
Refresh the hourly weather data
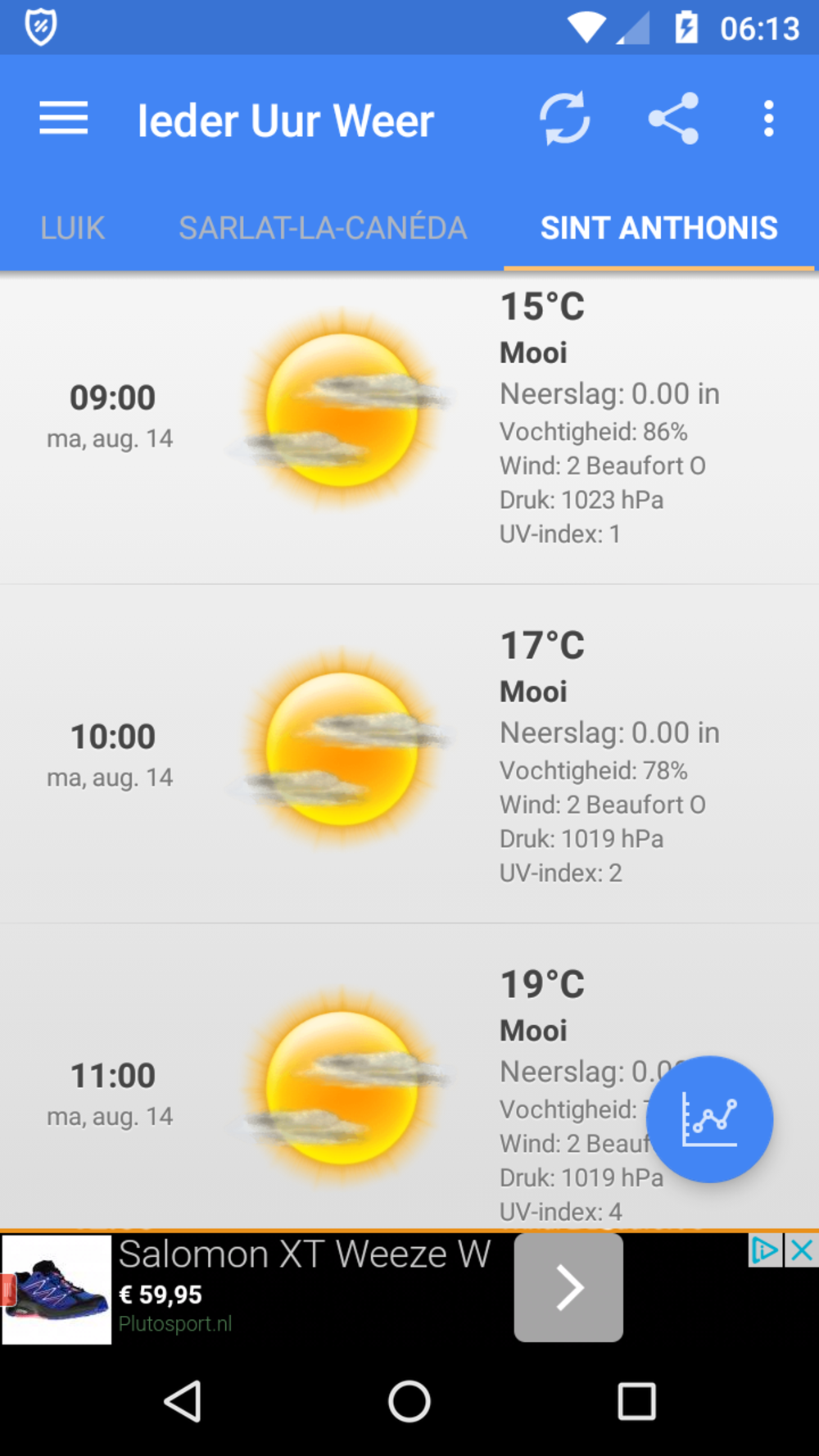[564, 119]
